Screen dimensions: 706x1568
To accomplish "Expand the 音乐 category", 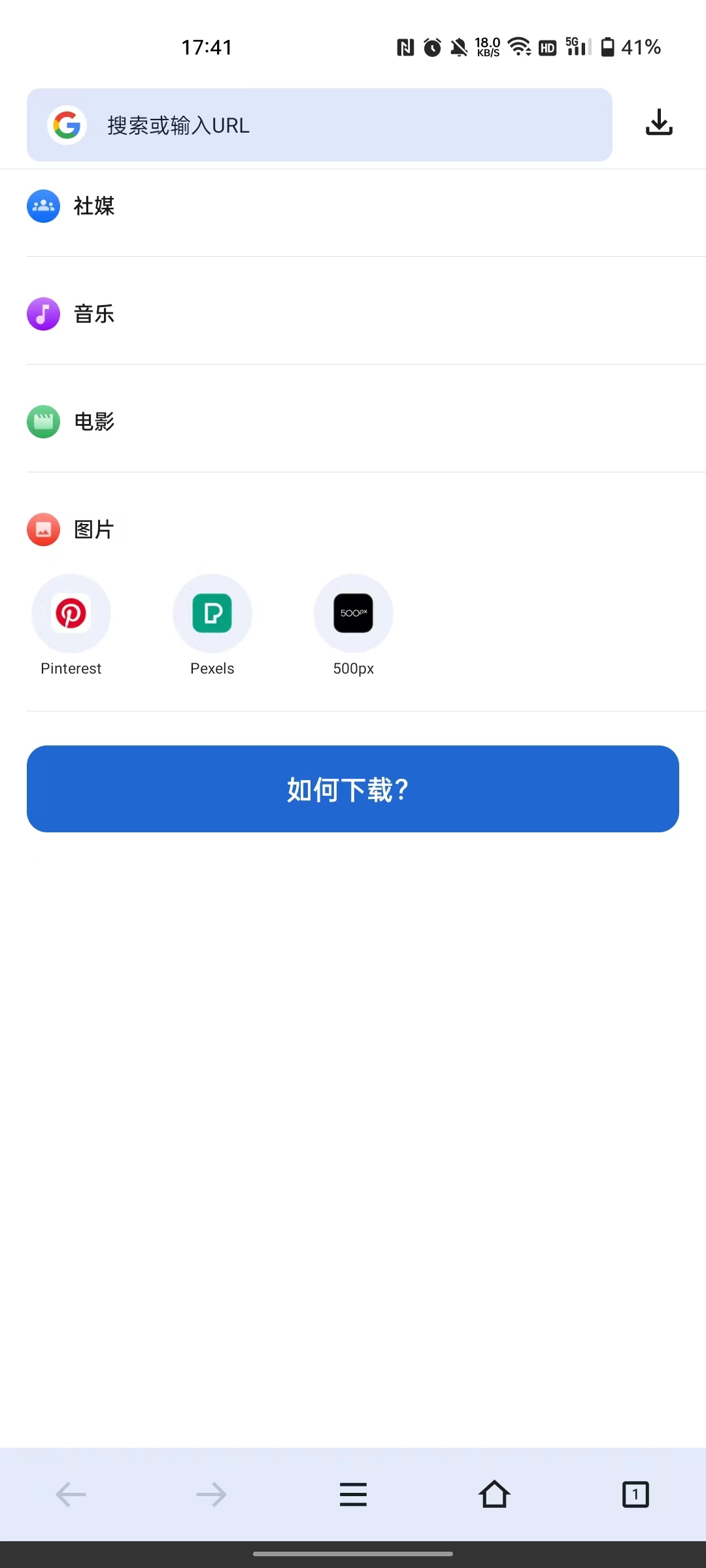I will point(94,314).
